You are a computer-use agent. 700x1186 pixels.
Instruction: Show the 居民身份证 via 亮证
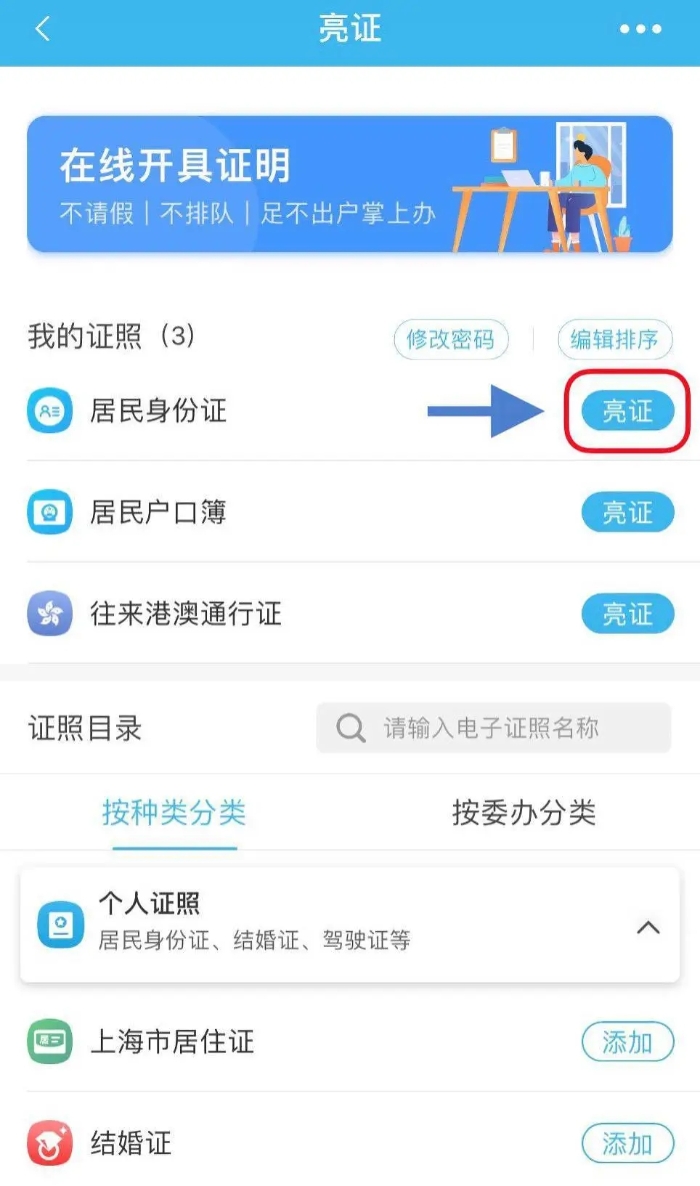coord(627,411)
